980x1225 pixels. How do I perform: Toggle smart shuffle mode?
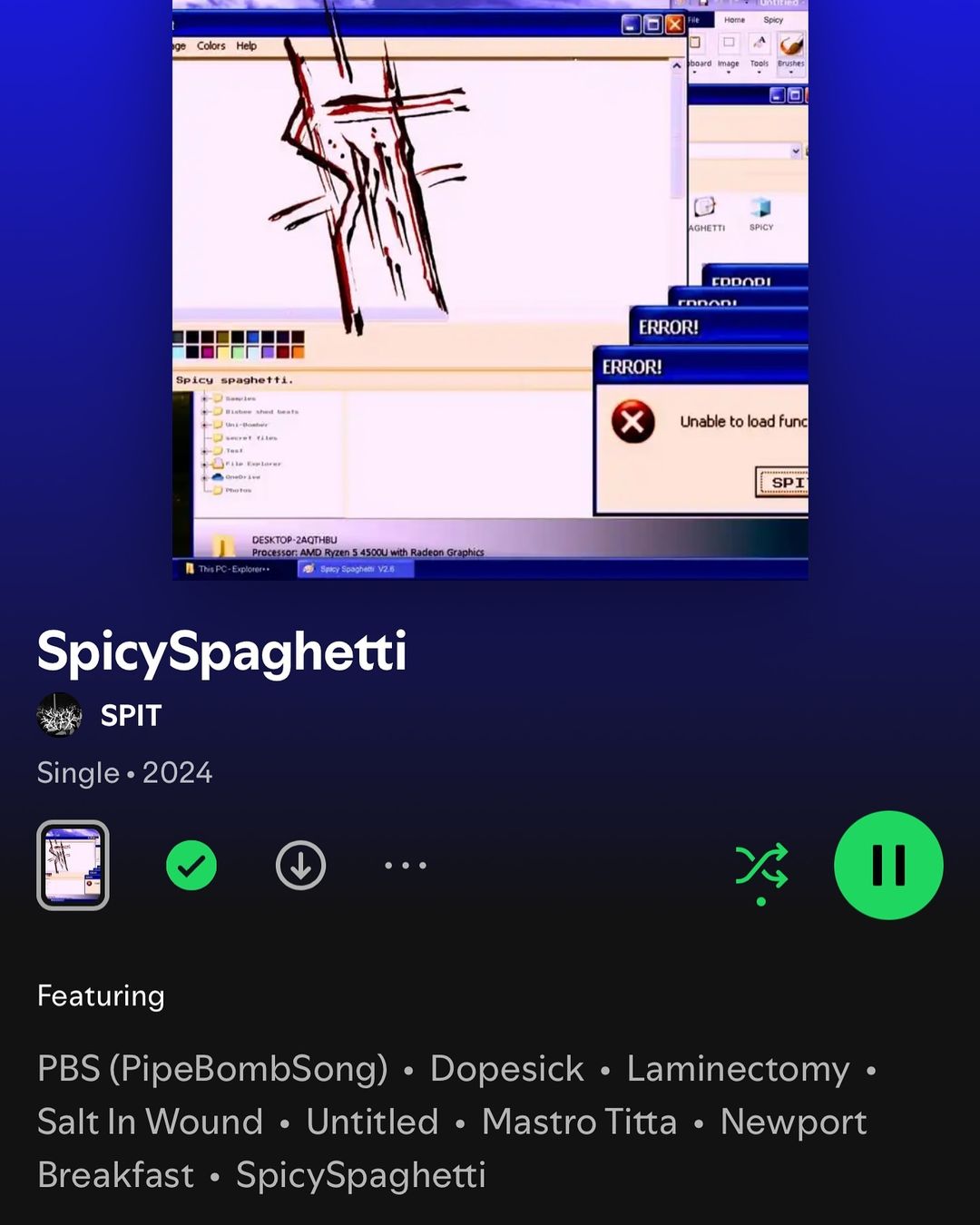coord(761,867)
